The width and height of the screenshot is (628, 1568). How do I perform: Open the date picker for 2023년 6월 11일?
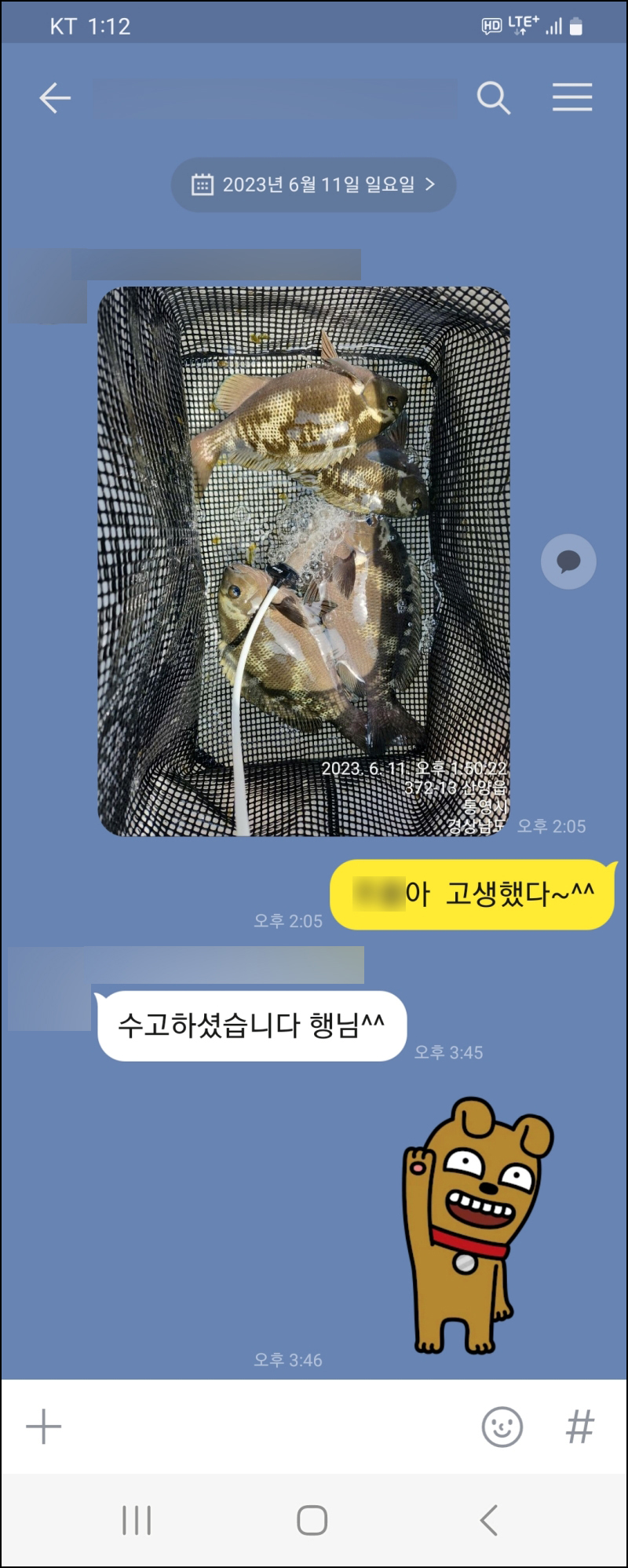[x=313, y=185]
